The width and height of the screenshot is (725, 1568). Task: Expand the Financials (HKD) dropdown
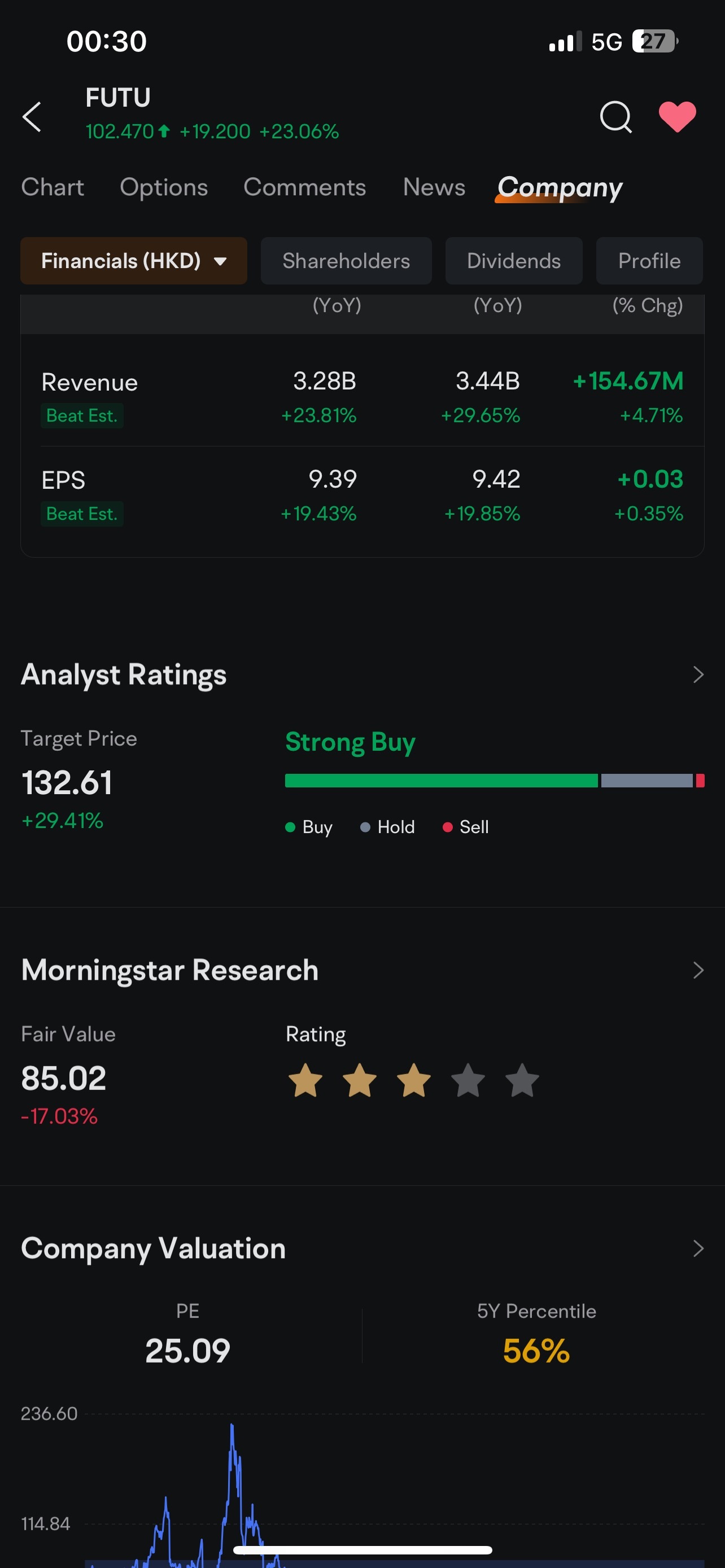pos(134,261)
